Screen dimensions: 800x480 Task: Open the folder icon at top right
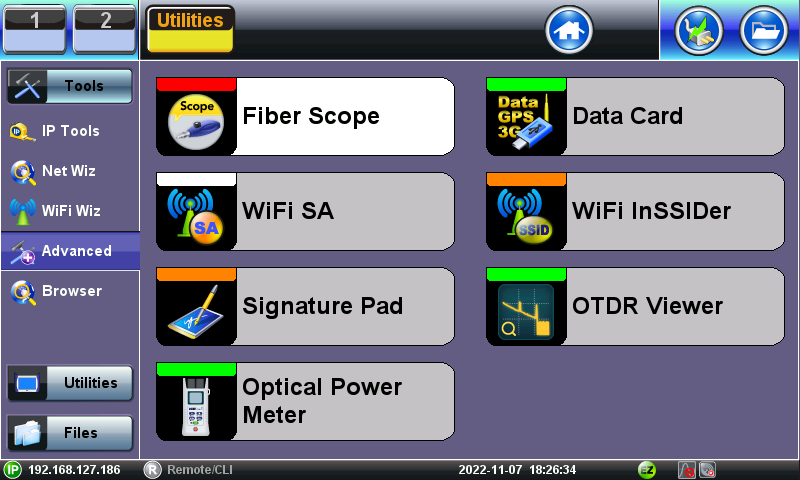(x=763, y=30)
